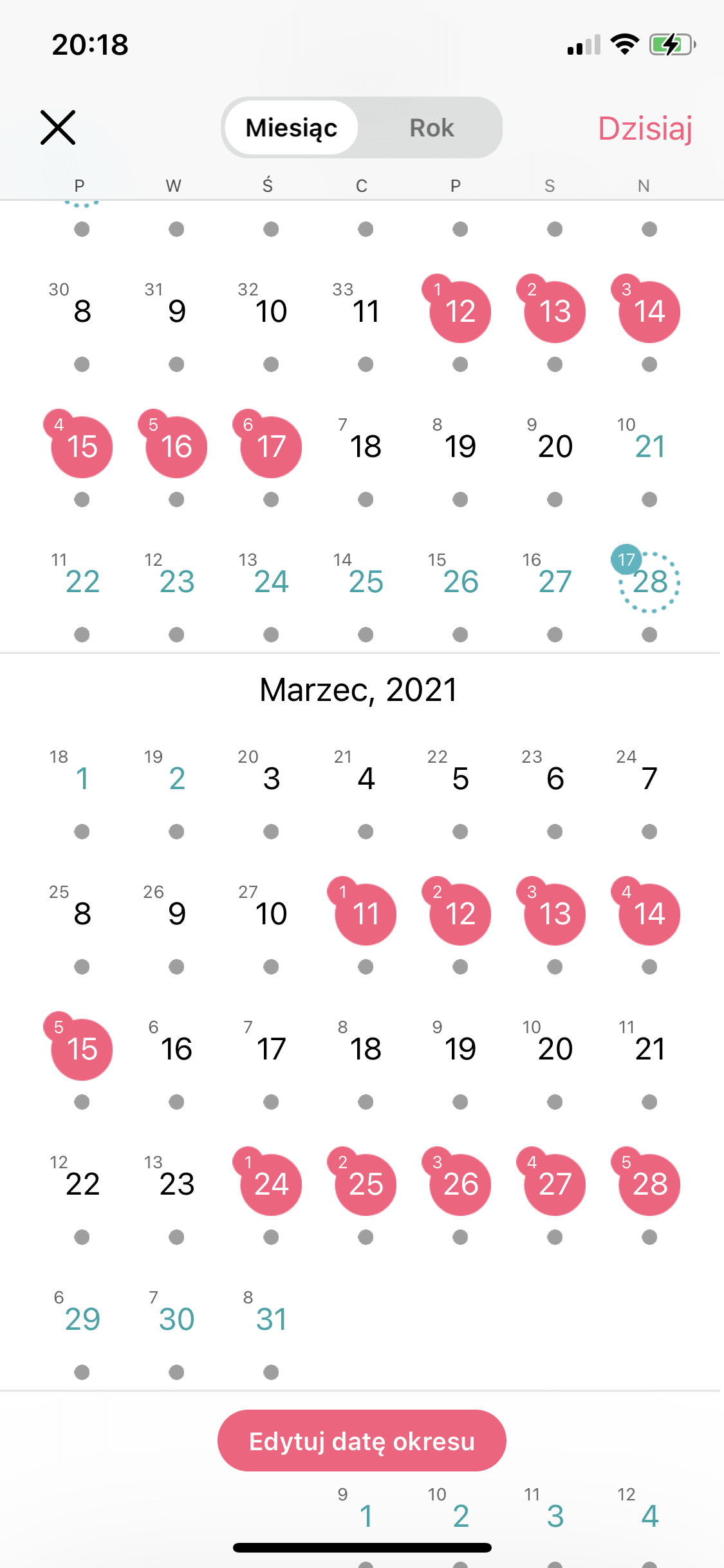724x1568 pixels.
Task: Open day 5 of Marzec 2021
Action: (460, 779)
